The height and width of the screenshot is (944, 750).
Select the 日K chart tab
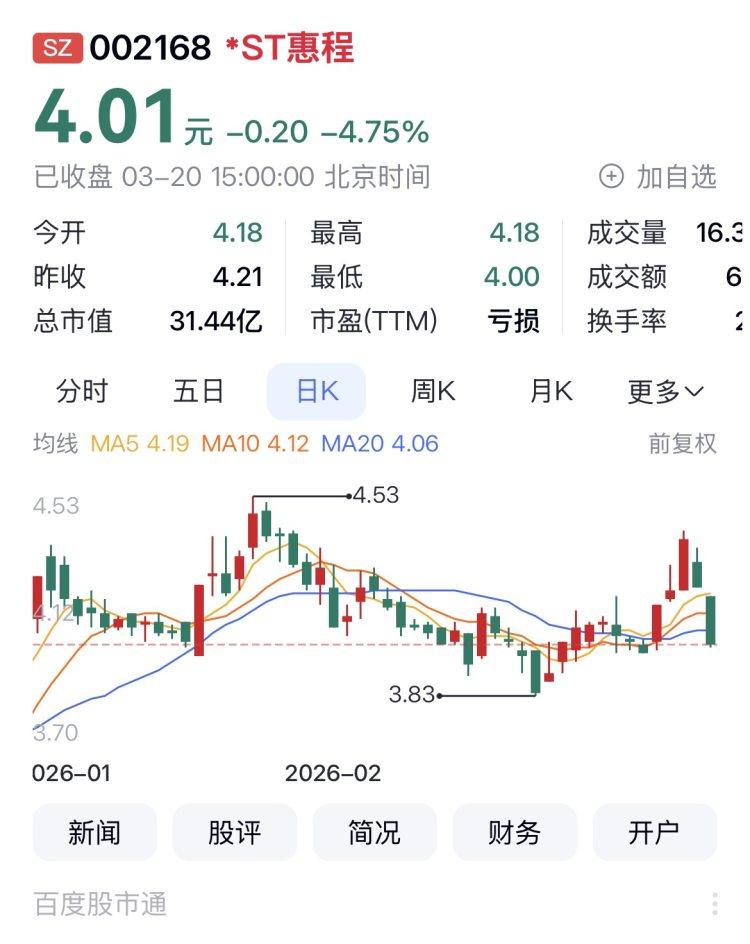316,391
